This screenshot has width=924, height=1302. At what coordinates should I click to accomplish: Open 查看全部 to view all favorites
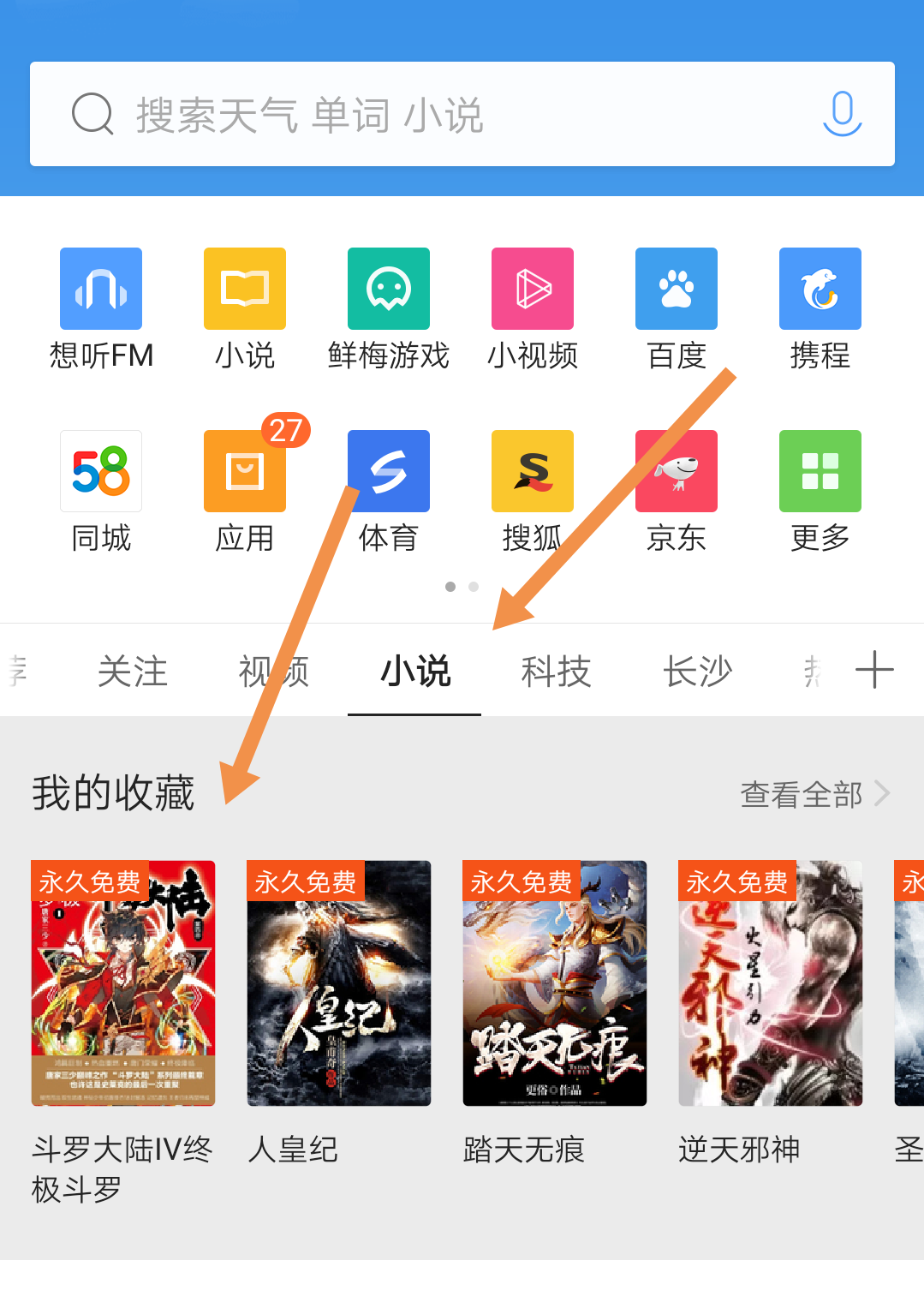pos(801,795)
